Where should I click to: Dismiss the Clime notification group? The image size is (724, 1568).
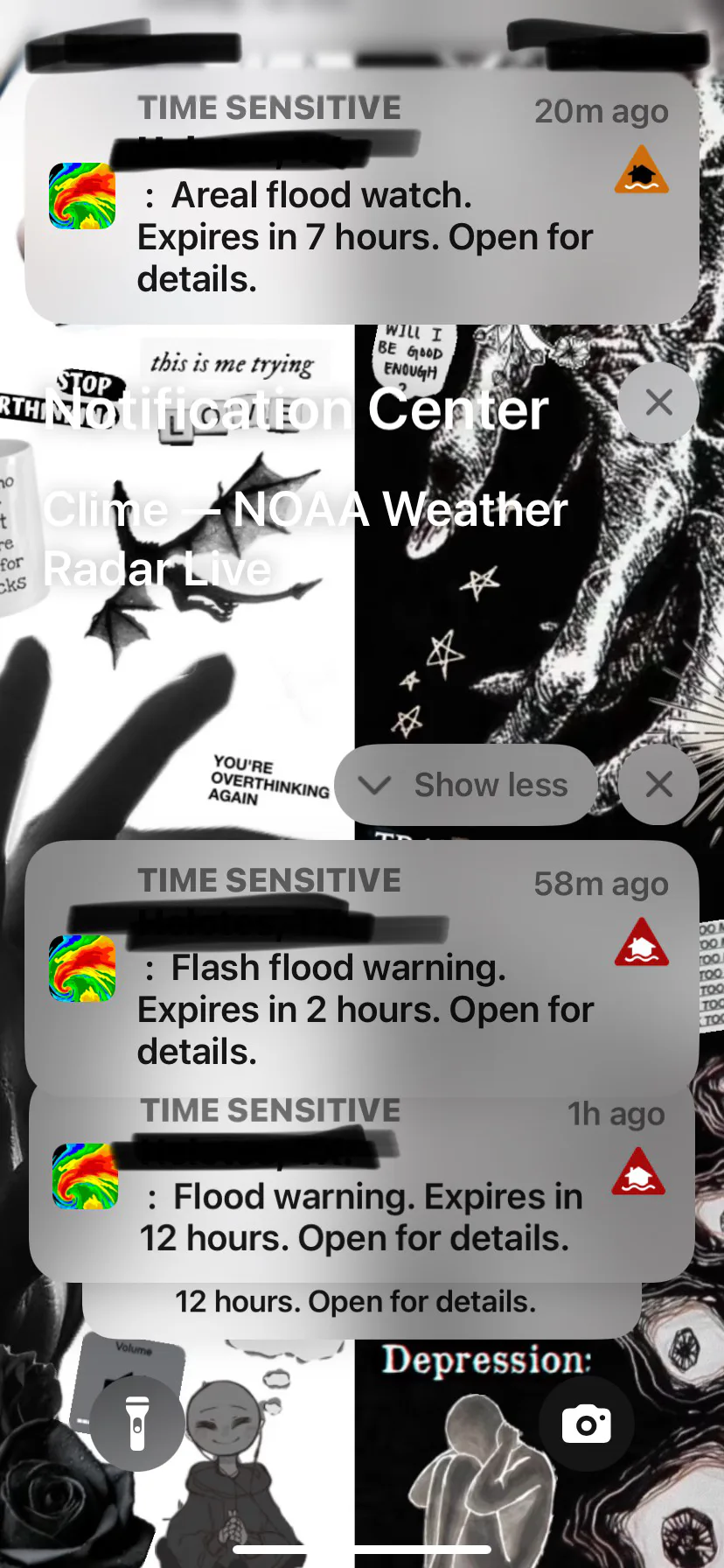(658, 785)
